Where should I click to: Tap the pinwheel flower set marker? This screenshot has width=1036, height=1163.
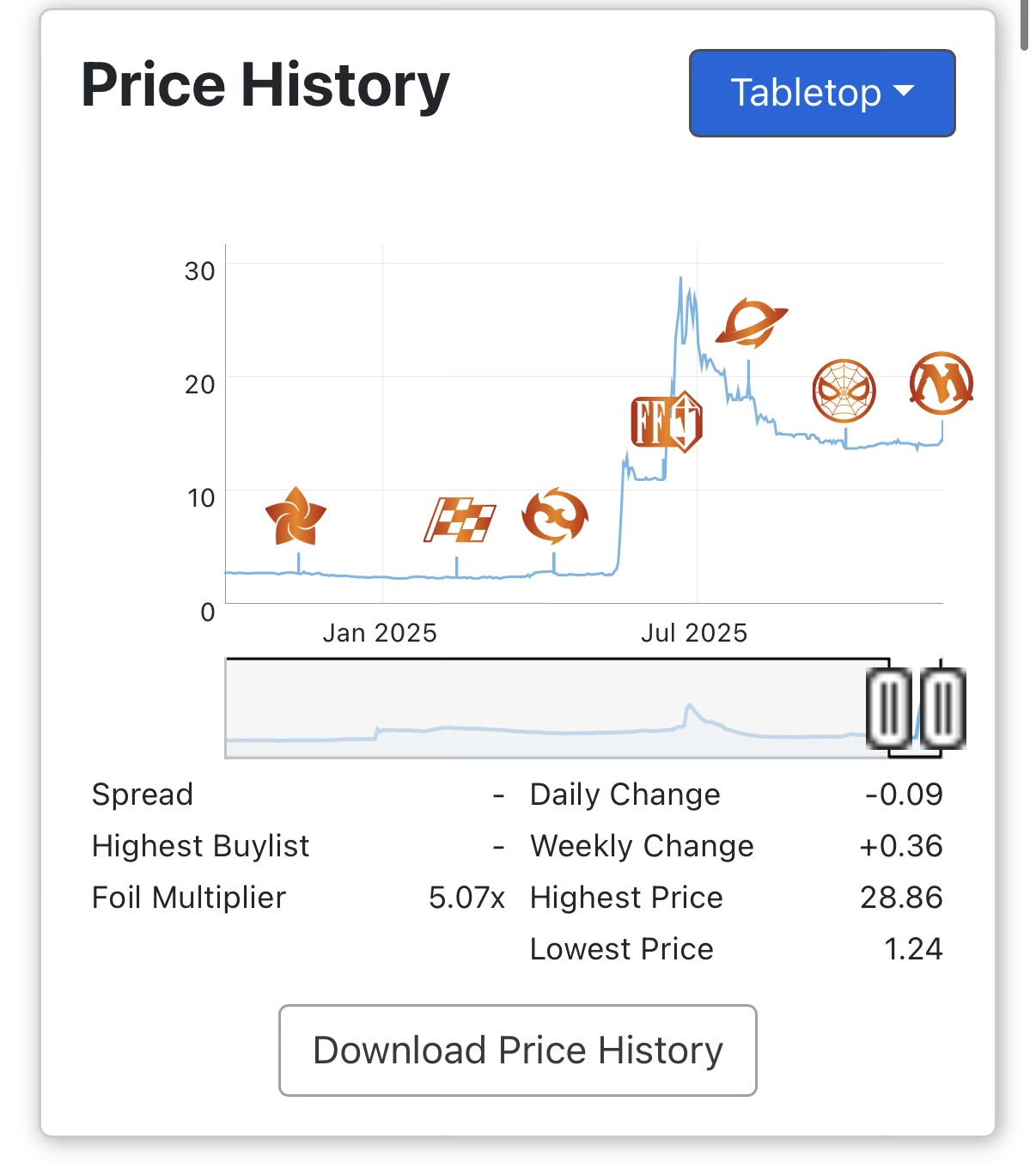[296, 517]
